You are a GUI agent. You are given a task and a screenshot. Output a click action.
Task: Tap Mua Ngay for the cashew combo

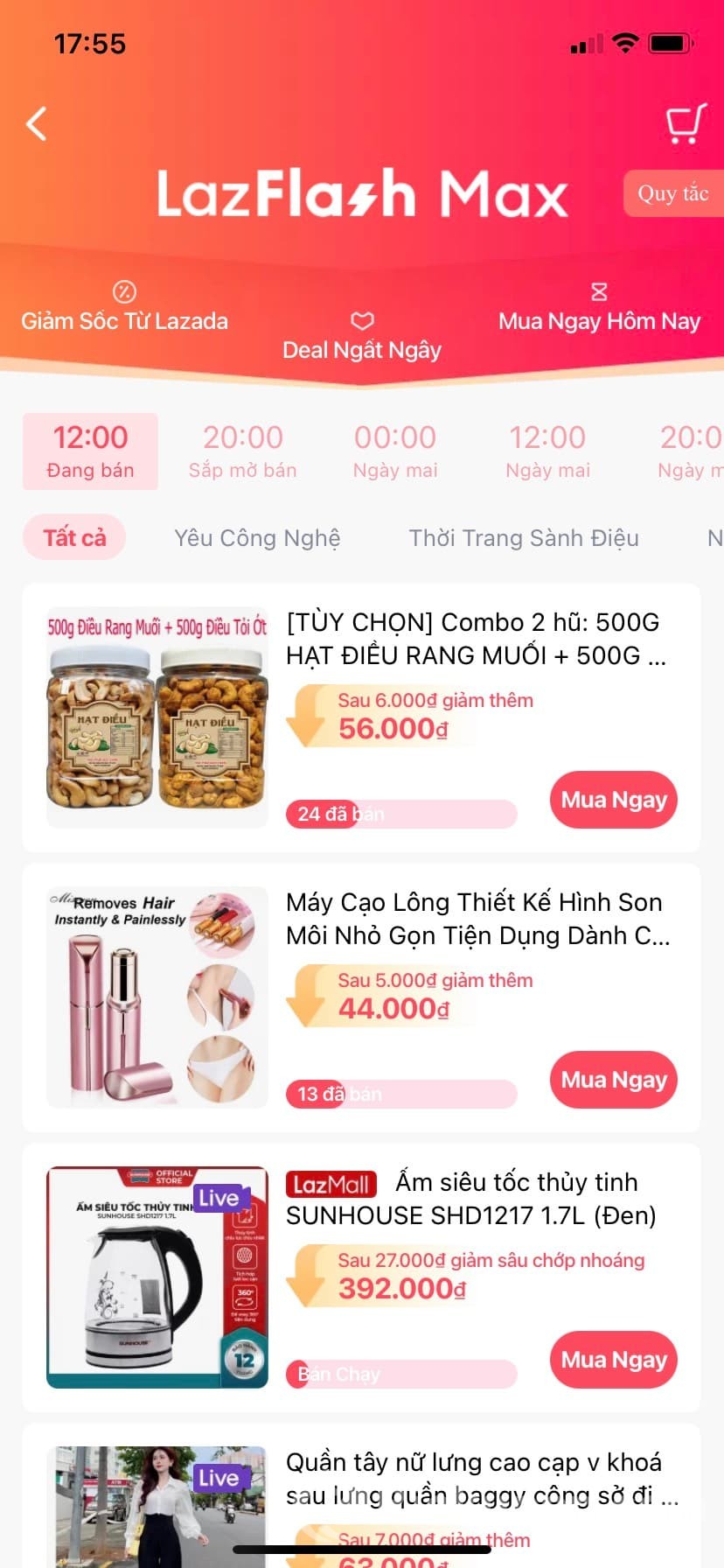pos(613,800)
